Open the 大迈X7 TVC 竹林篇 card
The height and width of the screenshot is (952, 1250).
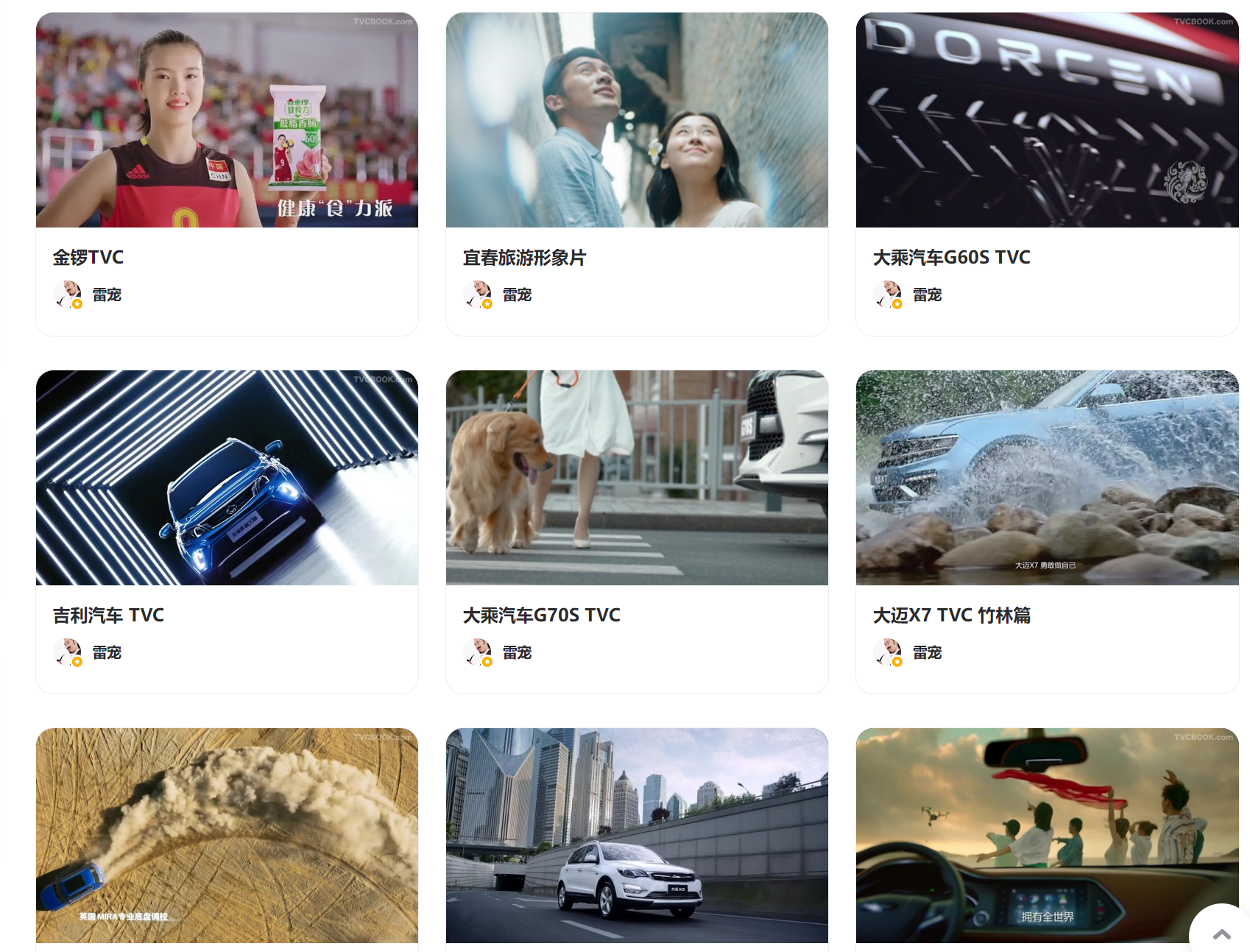(x=1047, y=479)
